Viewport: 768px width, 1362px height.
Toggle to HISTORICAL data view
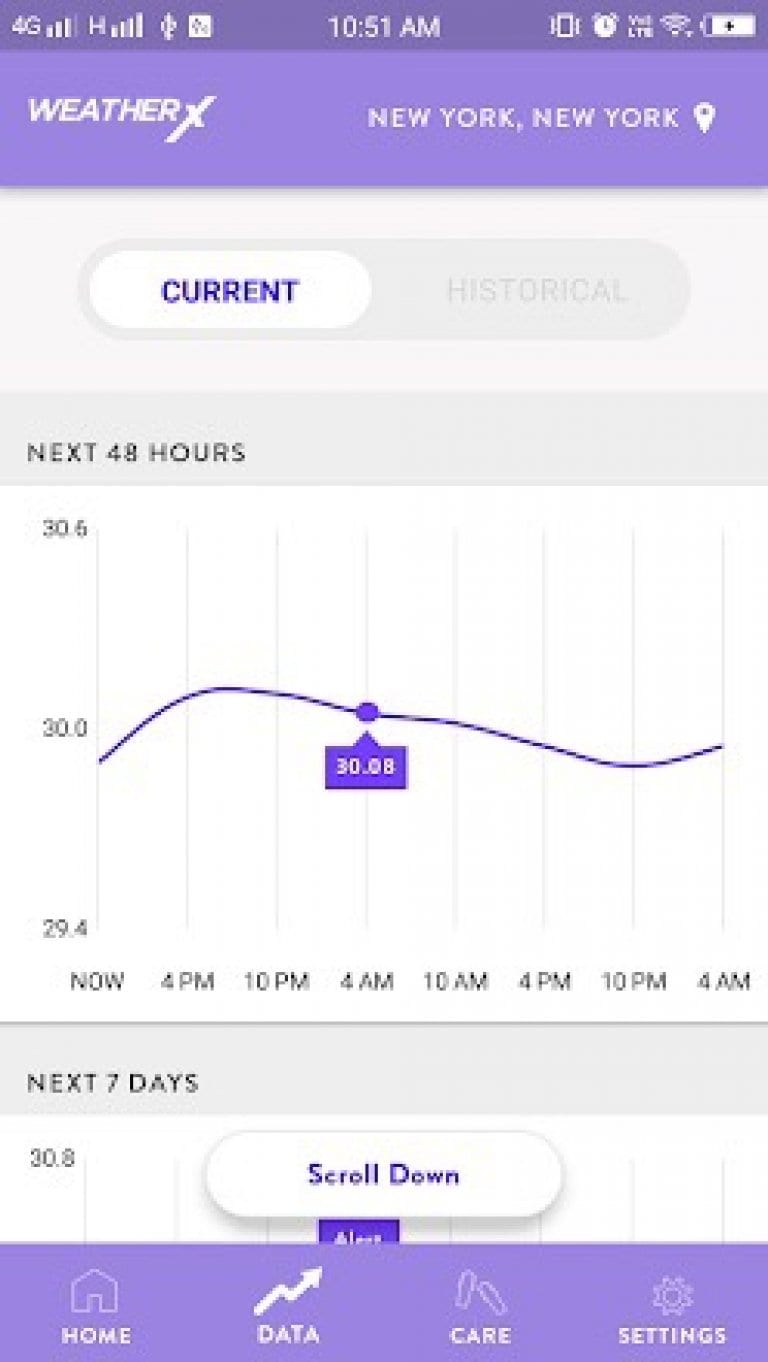[x=537, y=290]
